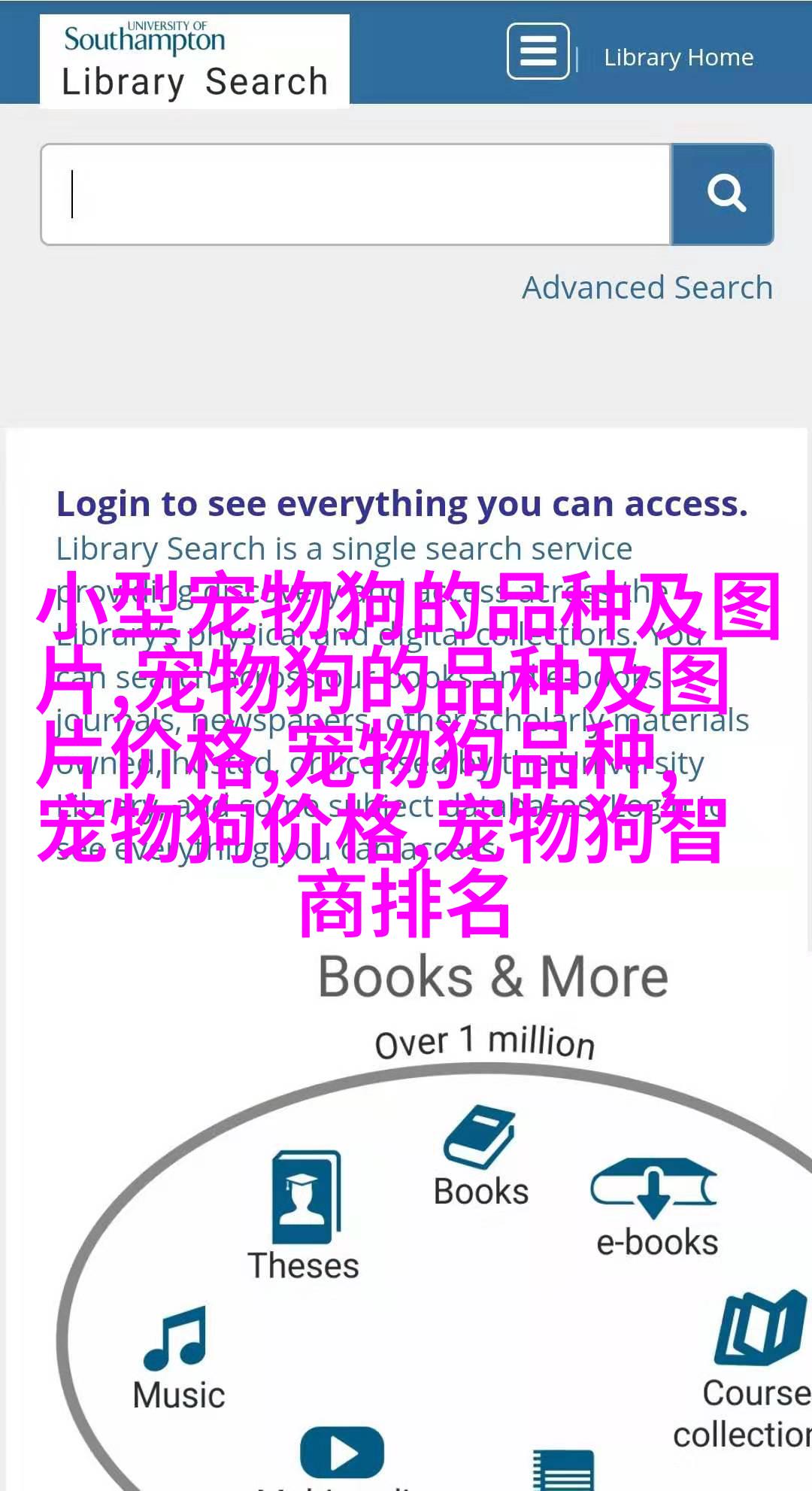The width and height of the screenshot is (812, 1491).
Task: Go to Library Home
Action: [x=678, y=57]
